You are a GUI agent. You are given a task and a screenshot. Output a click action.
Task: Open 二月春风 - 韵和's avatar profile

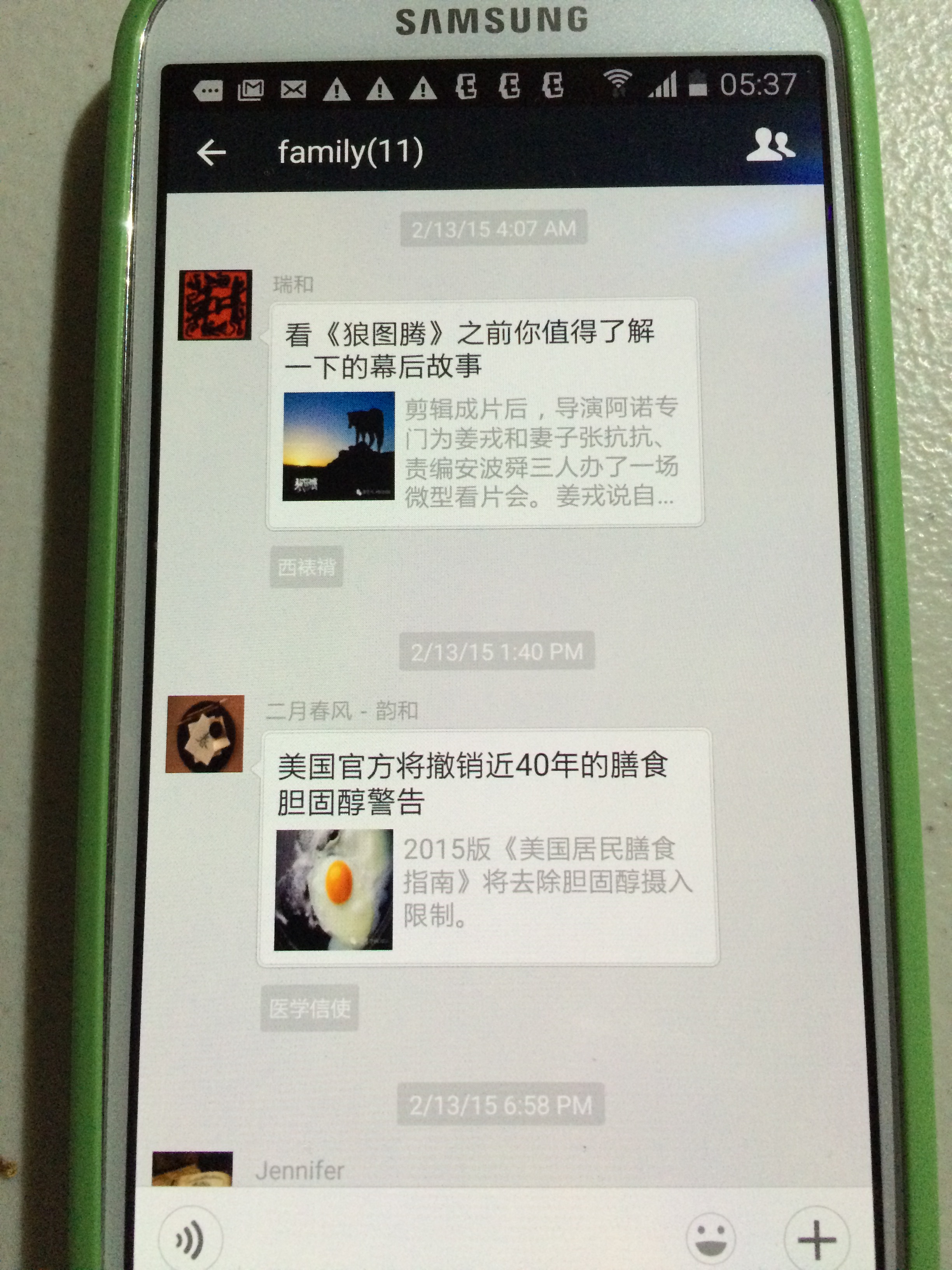(x=205, y=734)
